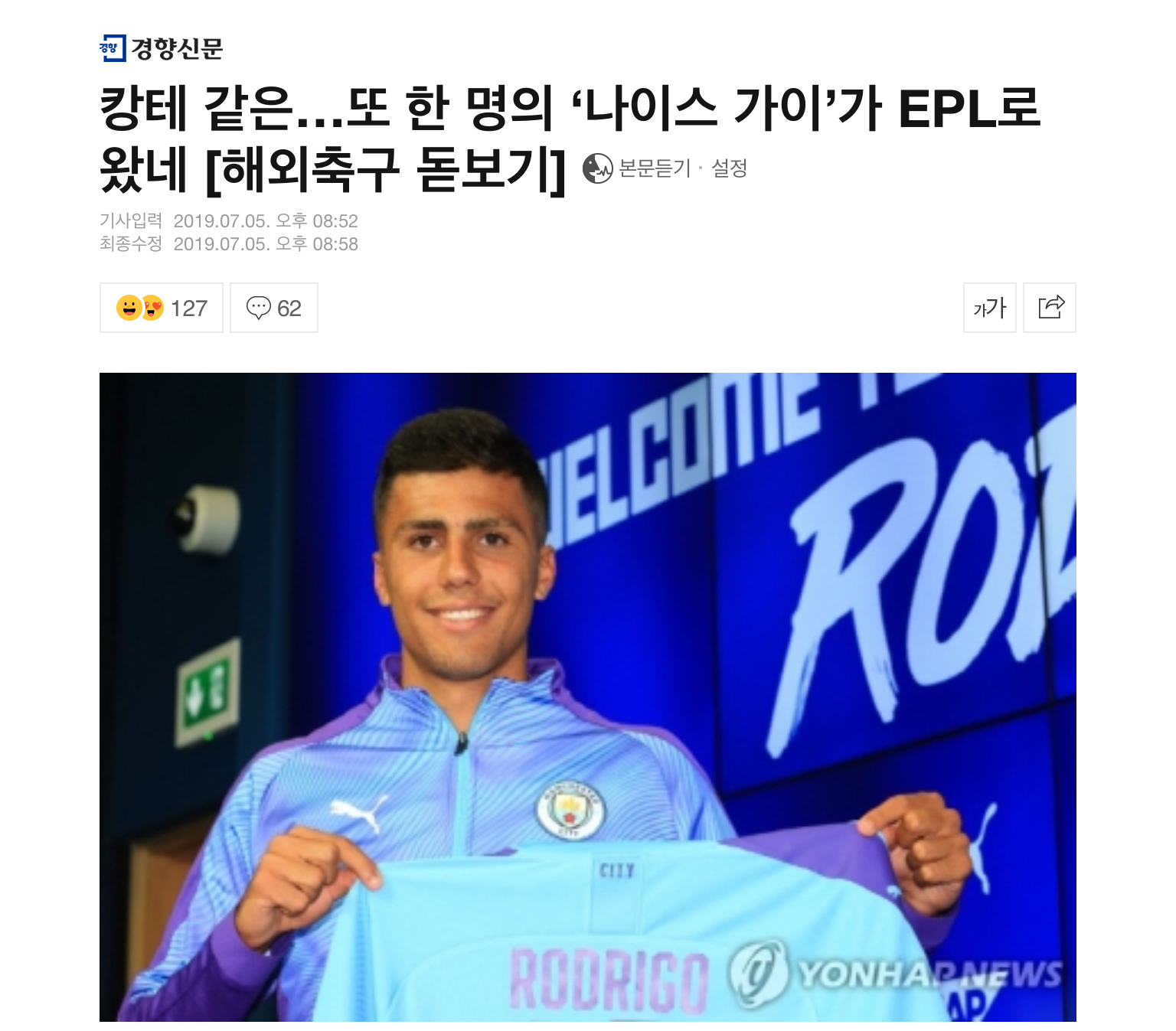Open the 설정 listening settings

point(729,168)
